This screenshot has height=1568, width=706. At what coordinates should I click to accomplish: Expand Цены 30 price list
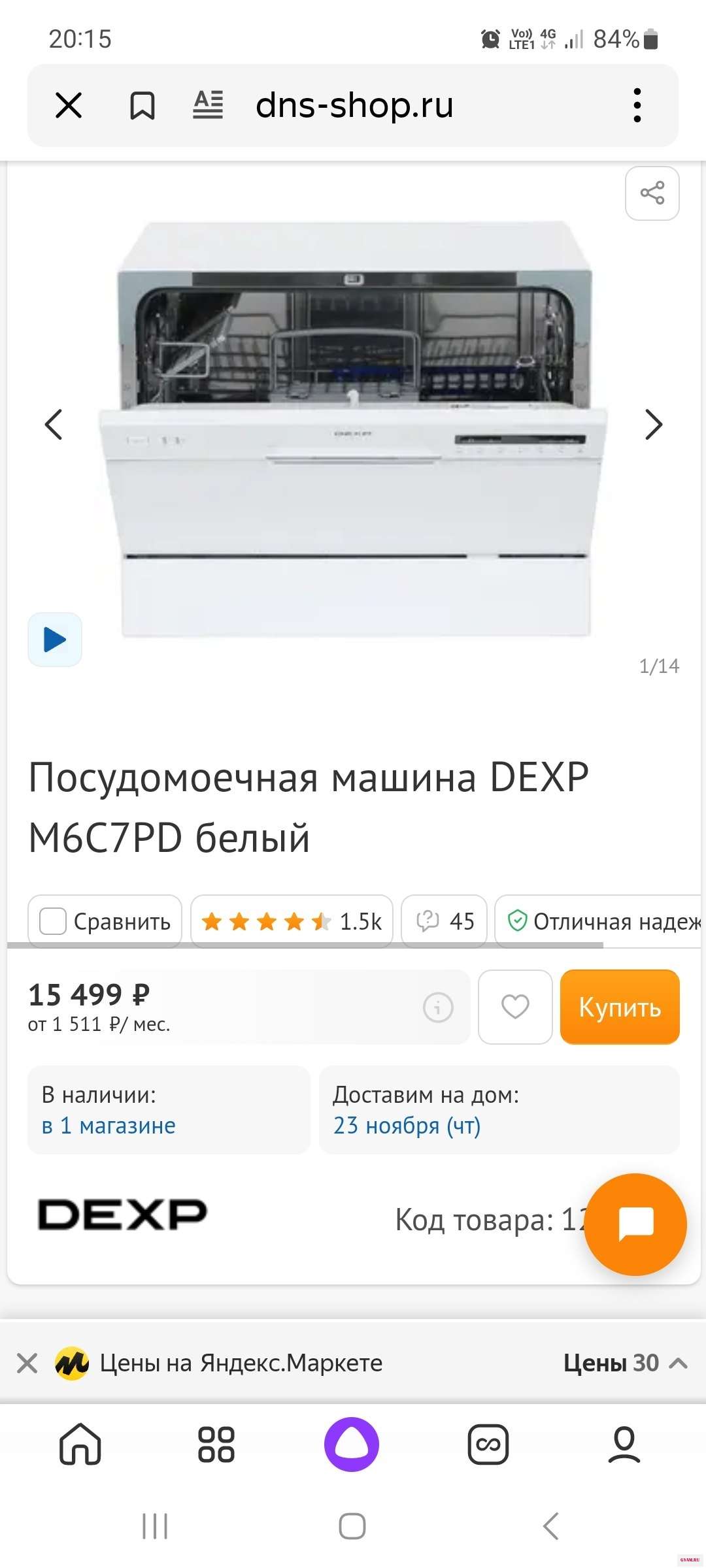pos(624,1363)
